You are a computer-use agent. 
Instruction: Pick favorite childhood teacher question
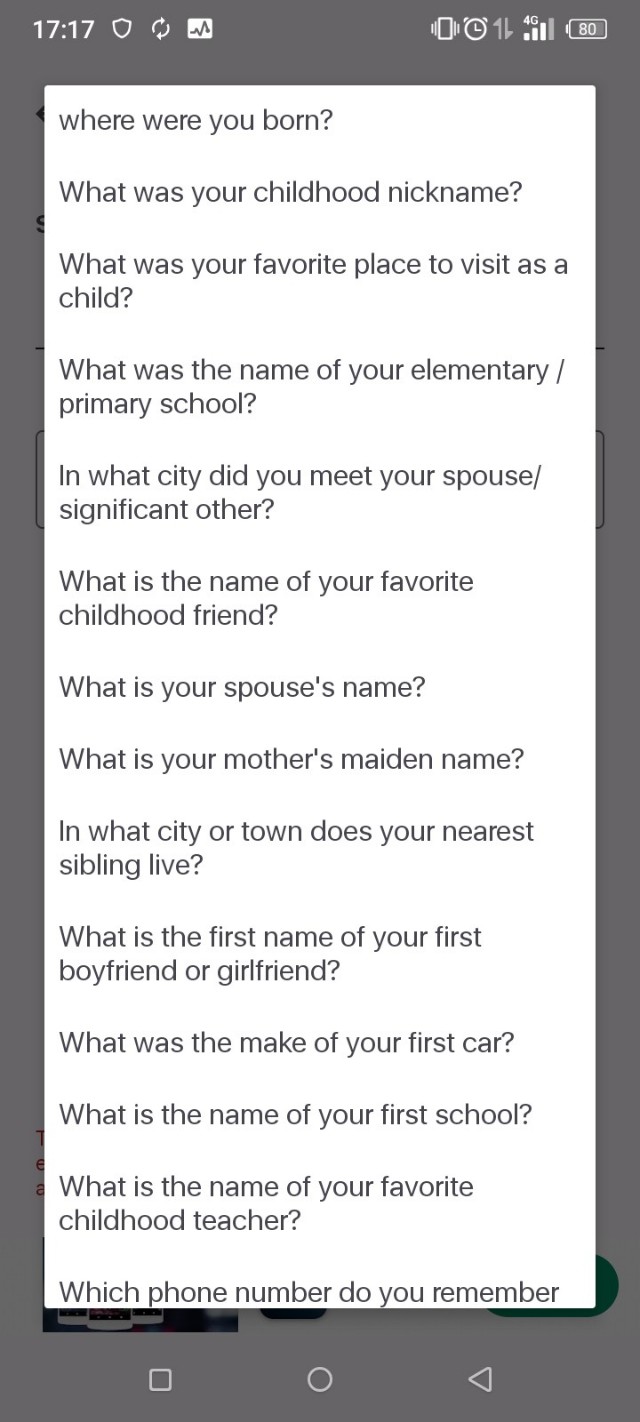[x=266, y=1203]
